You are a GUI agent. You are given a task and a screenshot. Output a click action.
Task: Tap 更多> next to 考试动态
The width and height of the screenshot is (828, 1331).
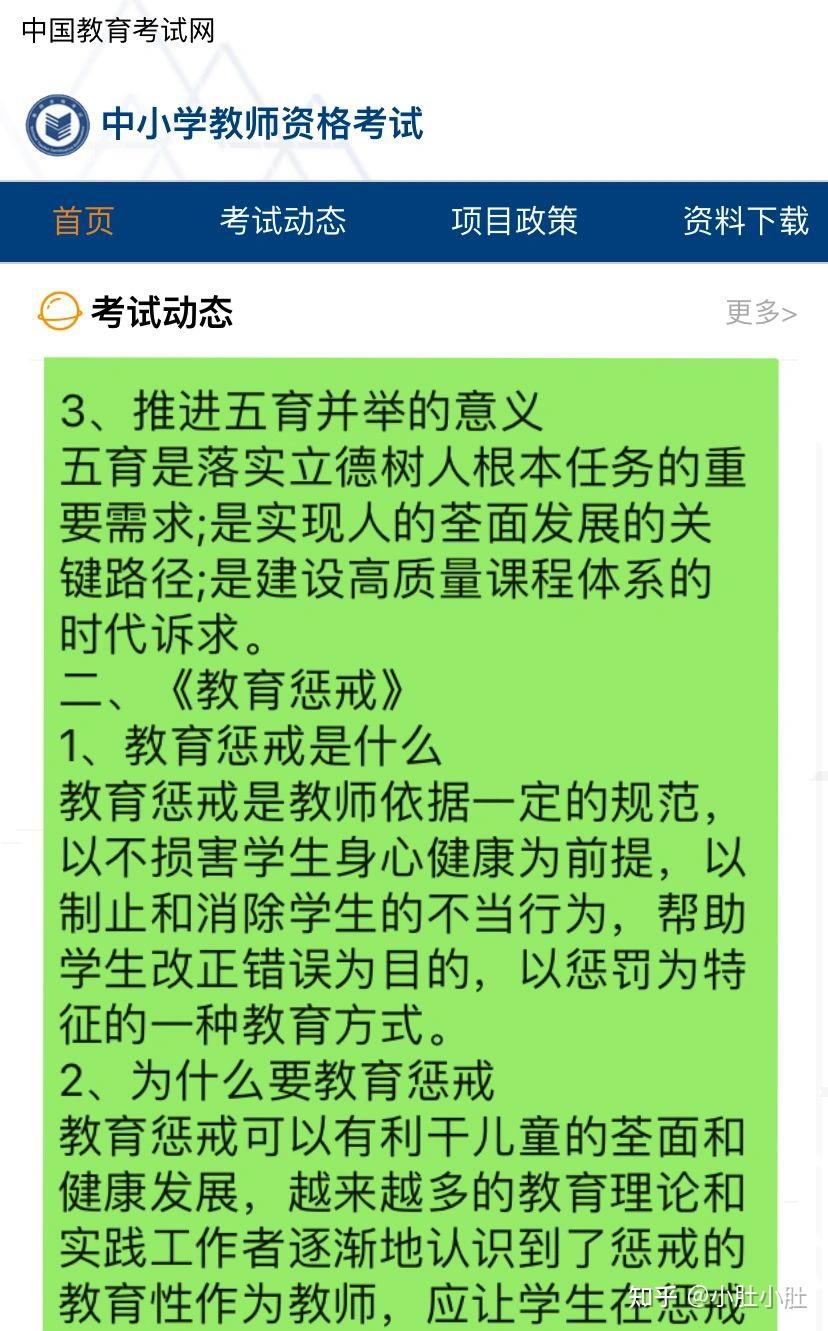[x=761, y=313]
